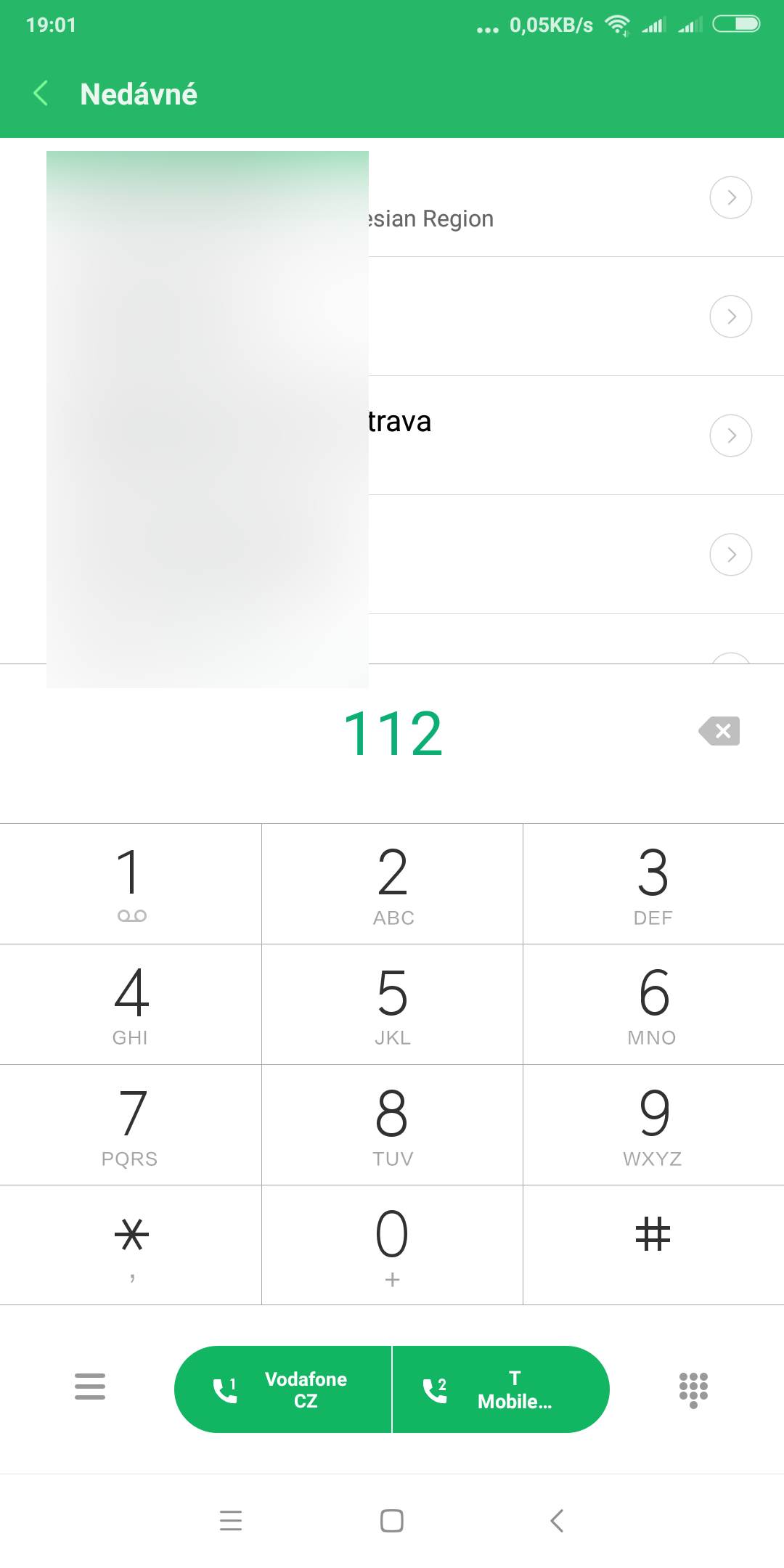784x1568 pixels.
Task: Add digit 4 to the number
Action: [131, 1004]
